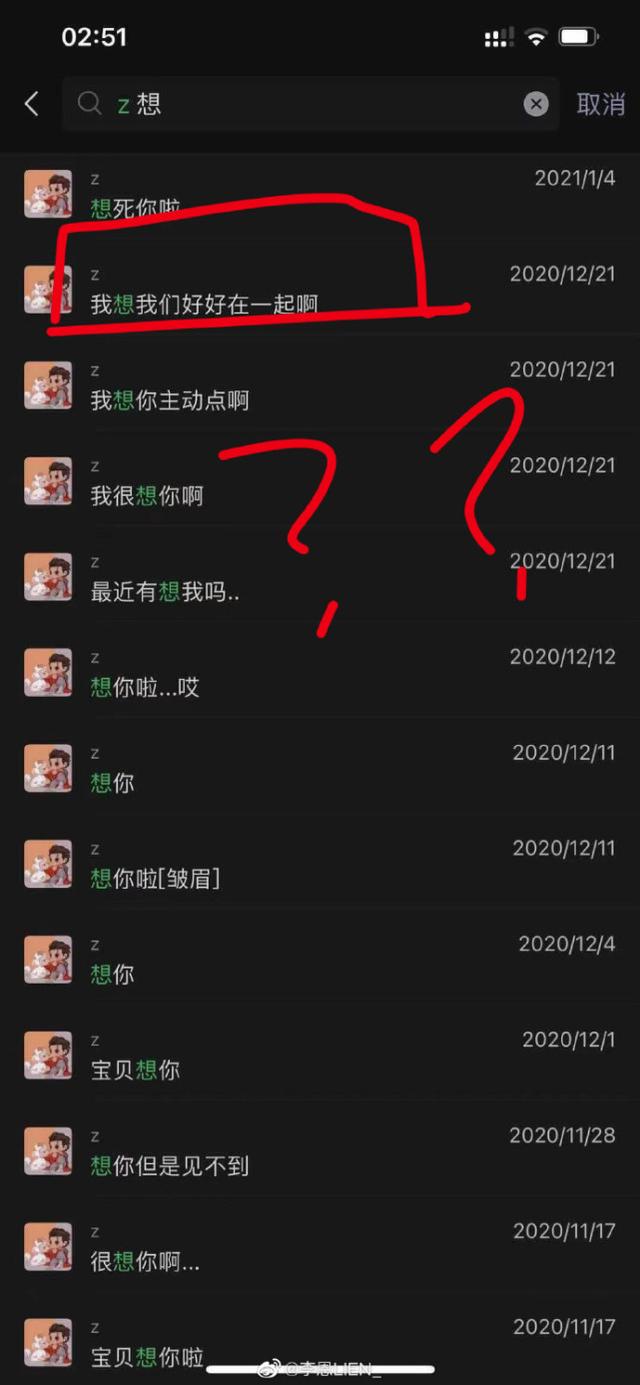640x1385 pixels.
Task: Open the message 最近有想我吗..
Action: (320, 577)
